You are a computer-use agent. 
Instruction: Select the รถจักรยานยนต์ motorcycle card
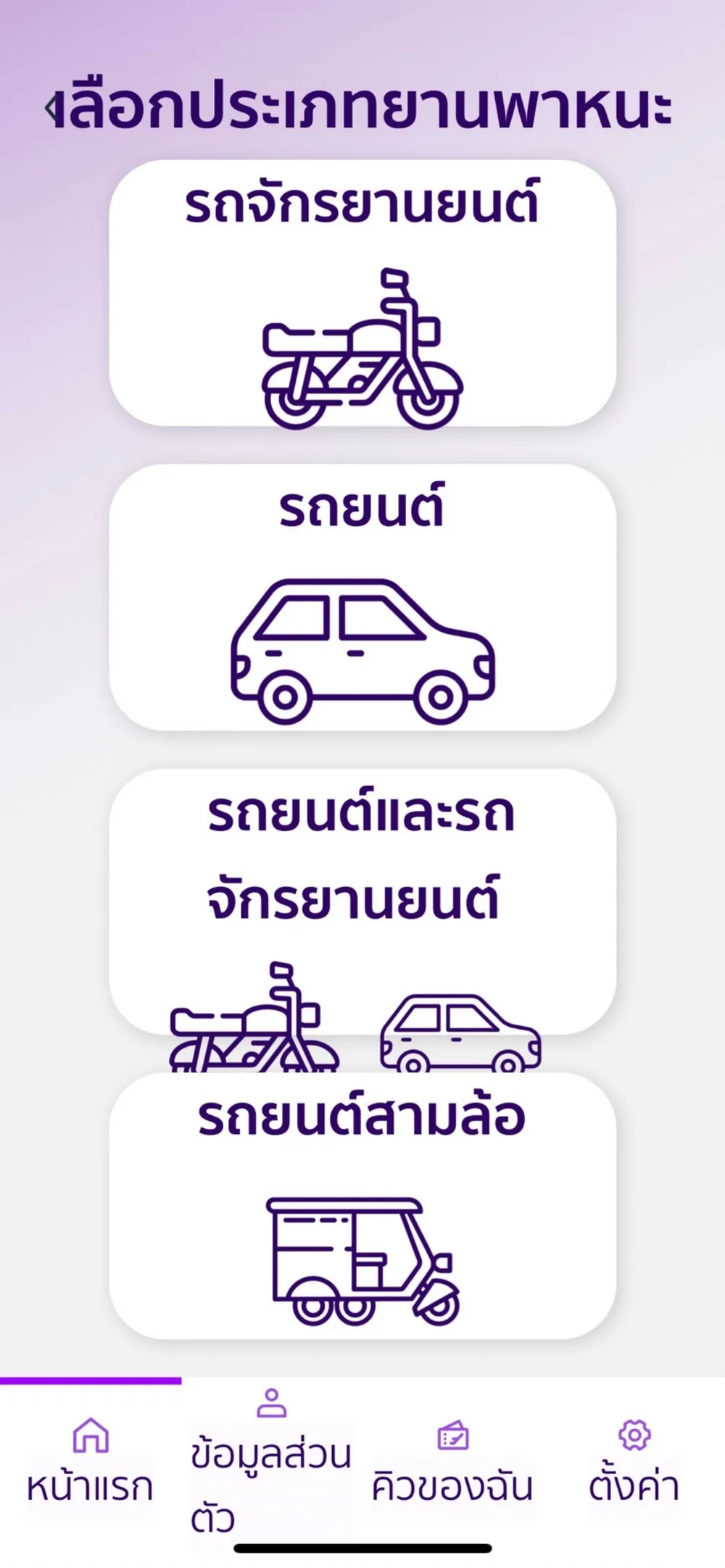click(362, 293)
